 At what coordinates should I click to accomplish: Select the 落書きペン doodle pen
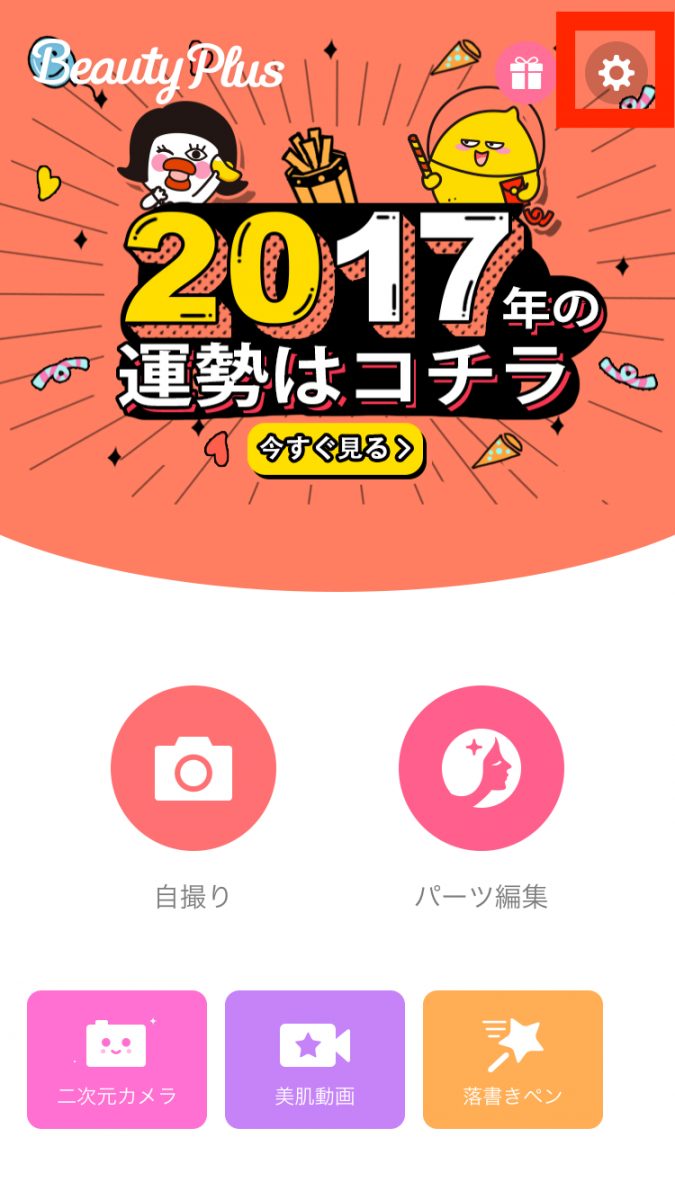(513, 1059)
